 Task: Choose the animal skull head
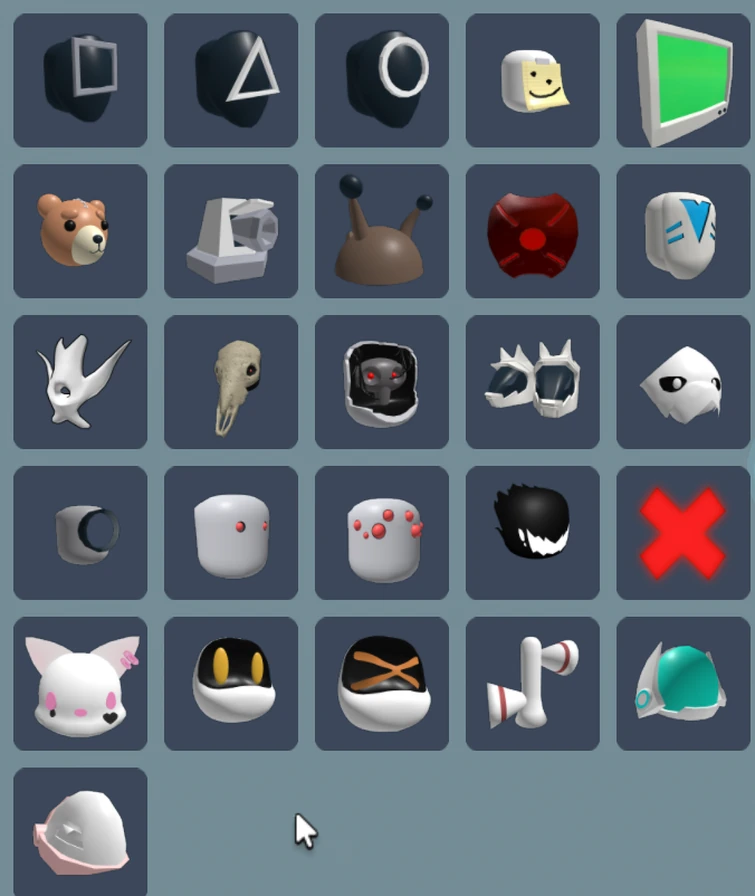tap(231, 382)
